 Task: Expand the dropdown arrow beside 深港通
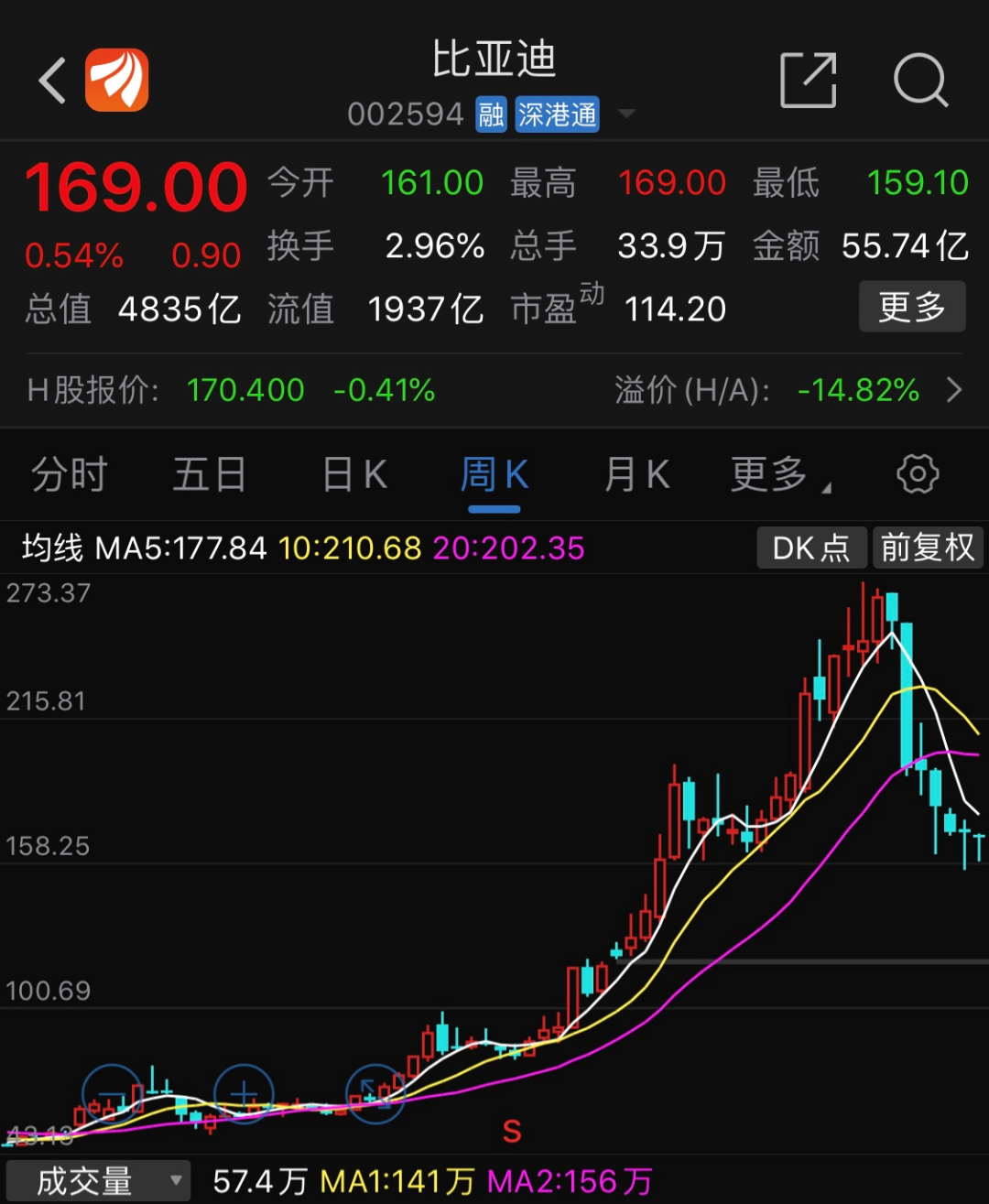627,114
